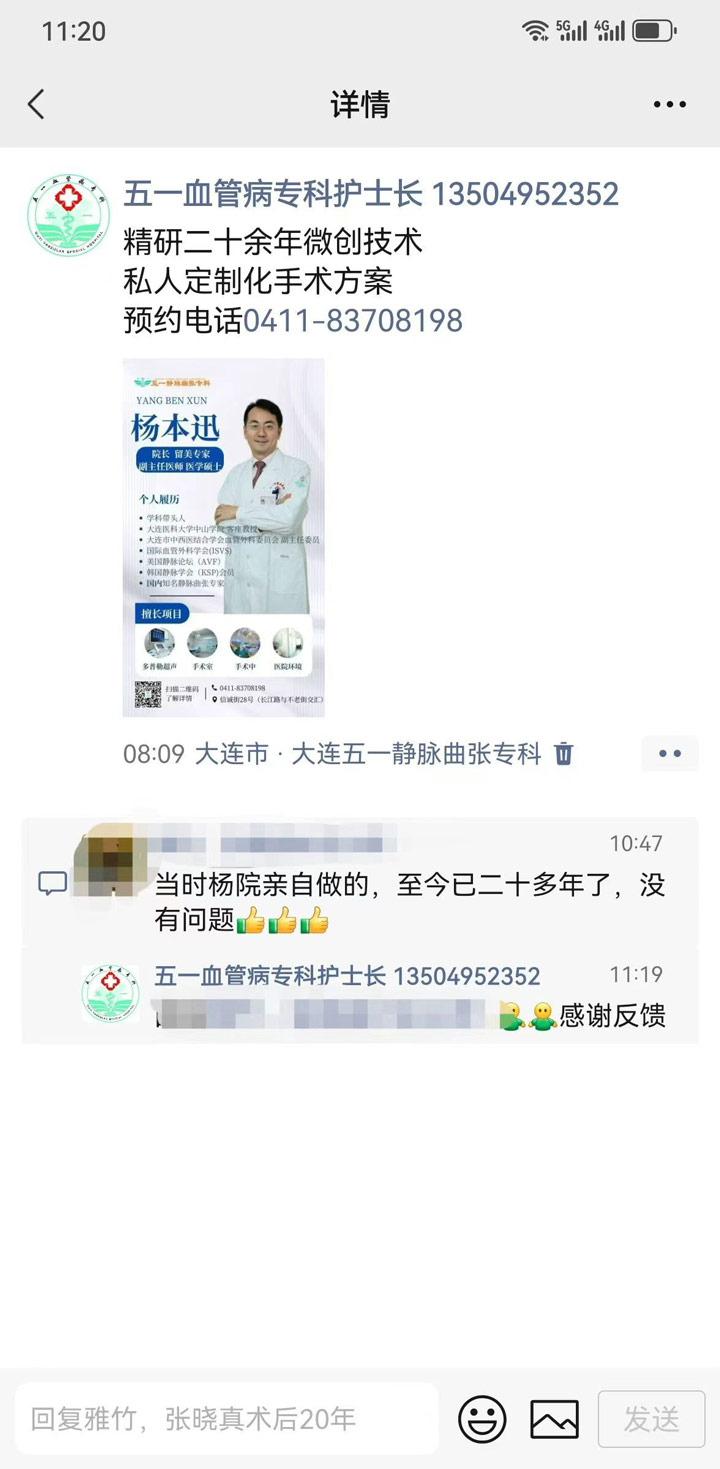Tap the 发送 send button
This screenshot has width=720, height=1469.
tap(651, 1418)
